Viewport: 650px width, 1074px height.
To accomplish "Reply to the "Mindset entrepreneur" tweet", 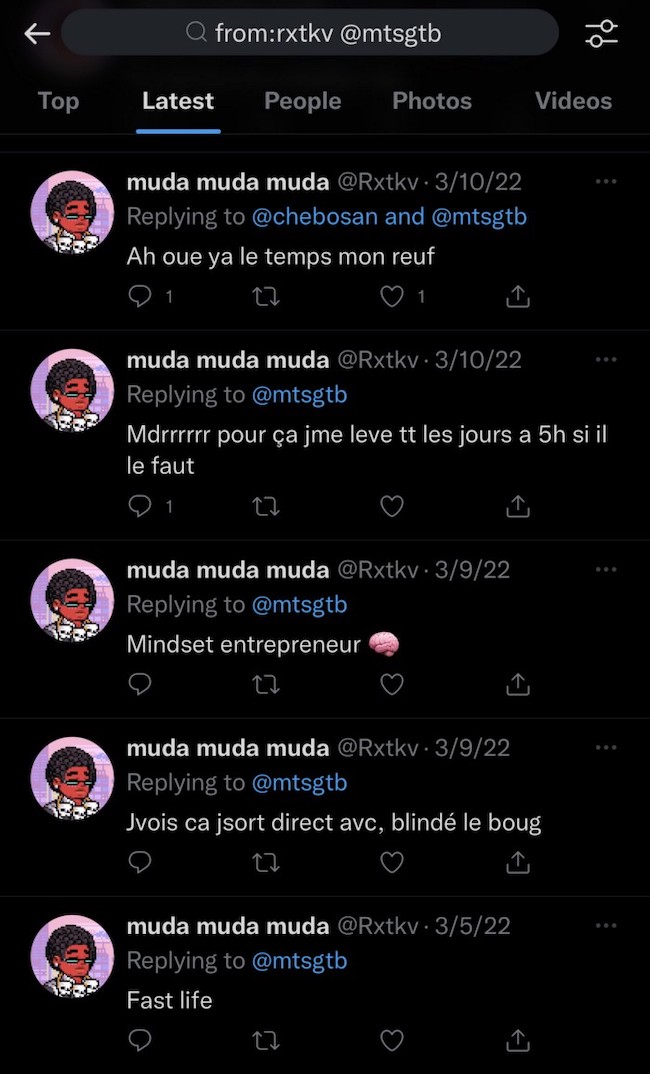I will coord(141,683).
